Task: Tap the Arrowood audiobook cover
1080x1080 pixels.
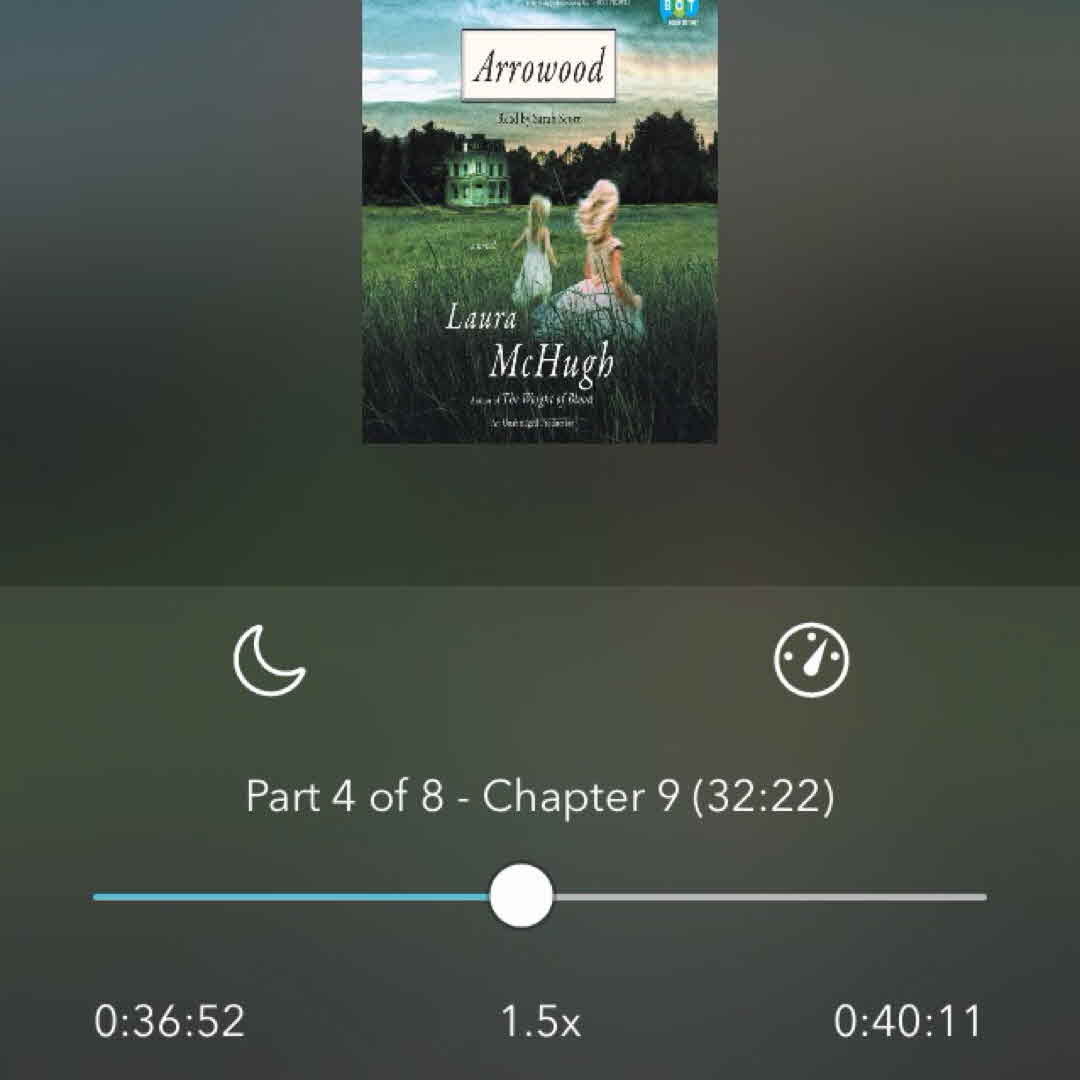Action: [x=540, y=220]
